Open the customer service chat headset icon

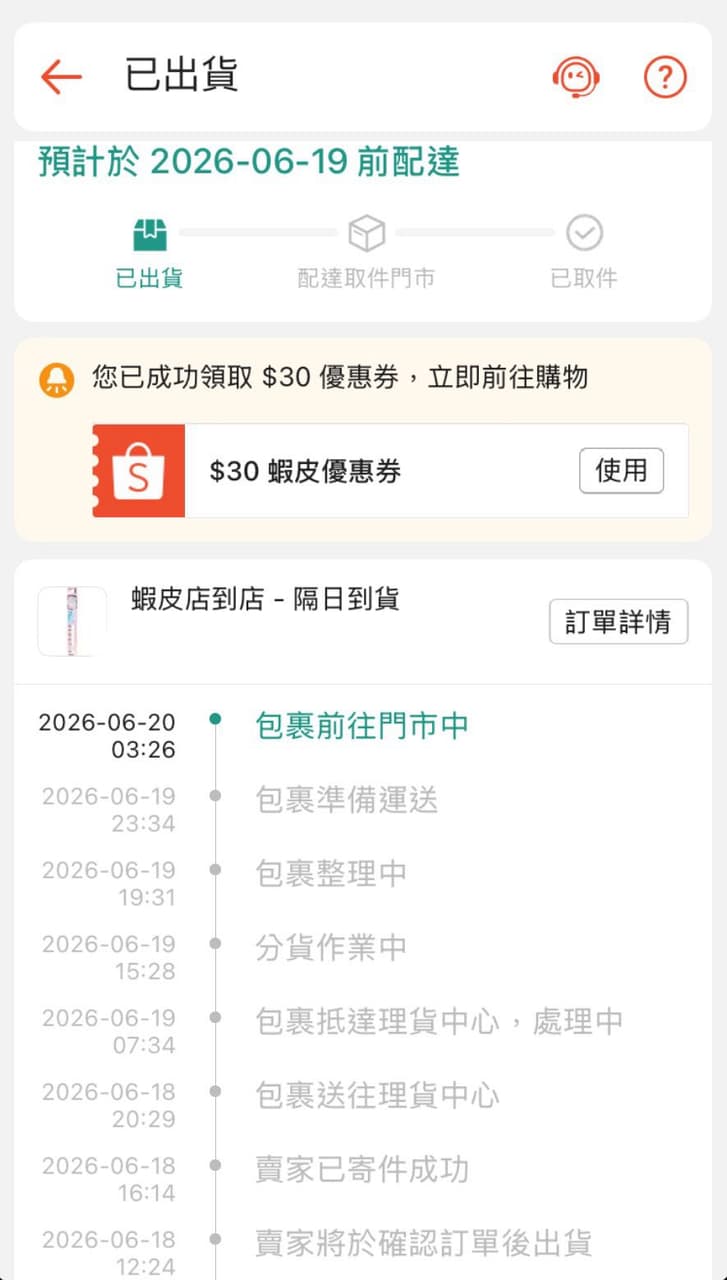576,77
